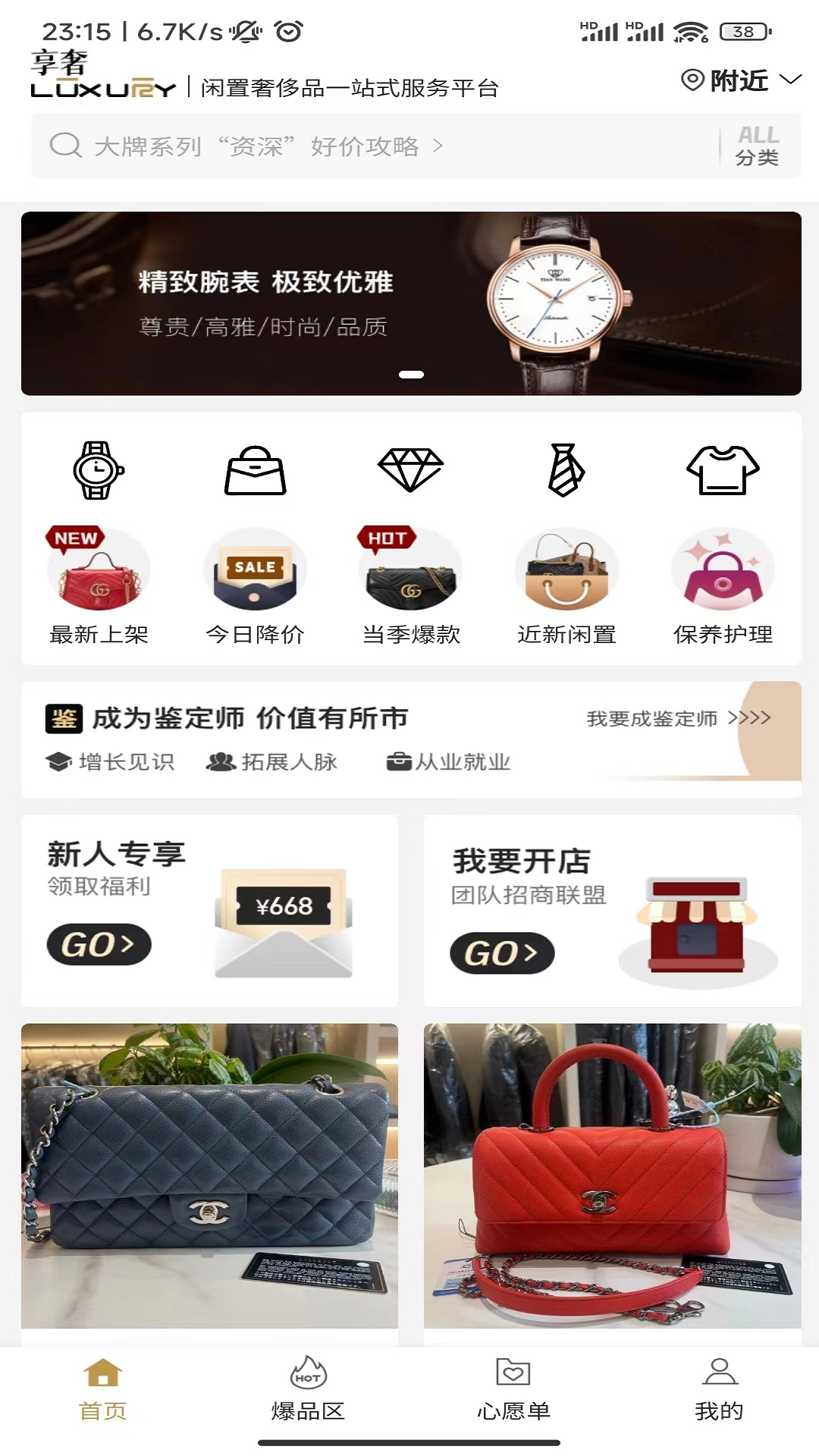Open 当季爆款 seasonal hot items
Viewport: 819px width, 1456px height.
410,585
